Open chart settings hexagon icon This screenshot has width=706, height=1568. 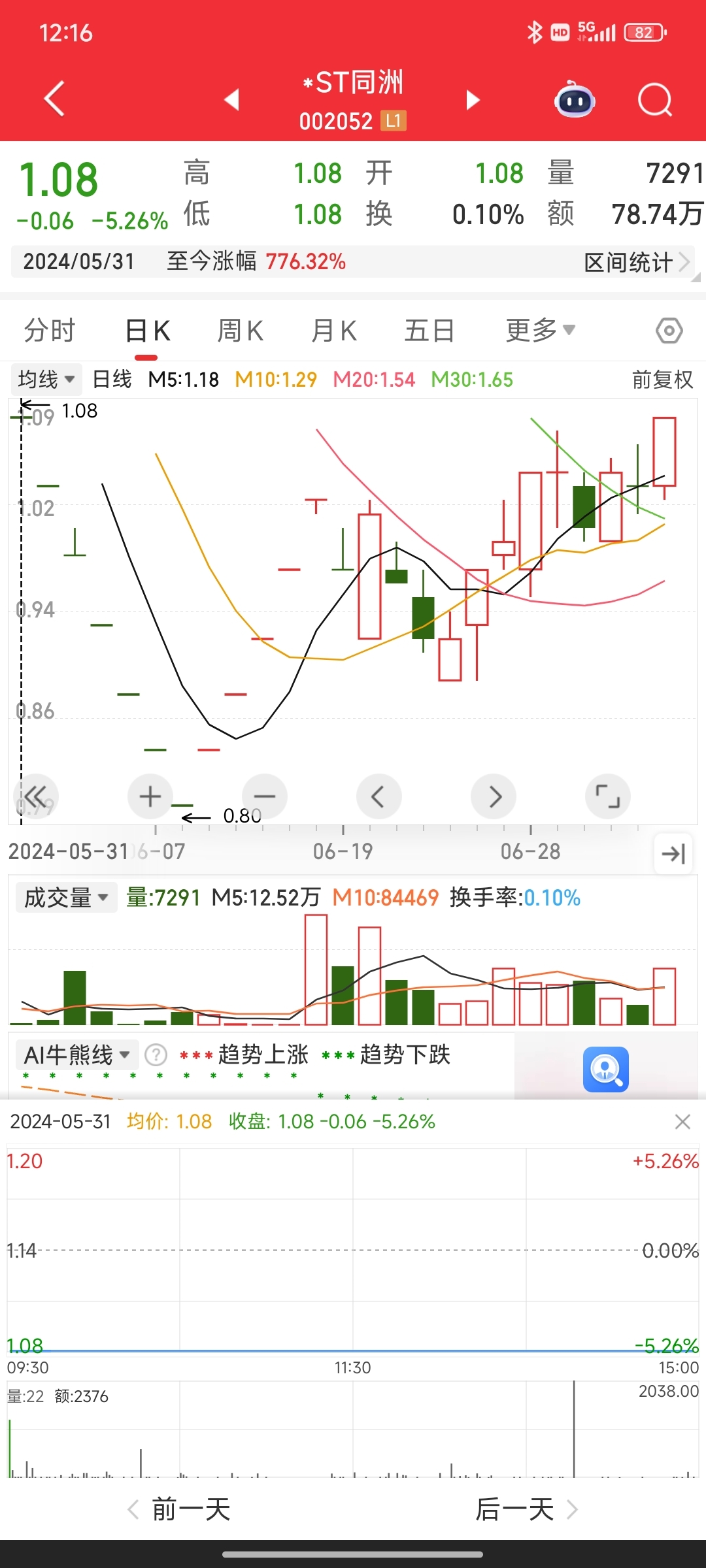[669, 331]
